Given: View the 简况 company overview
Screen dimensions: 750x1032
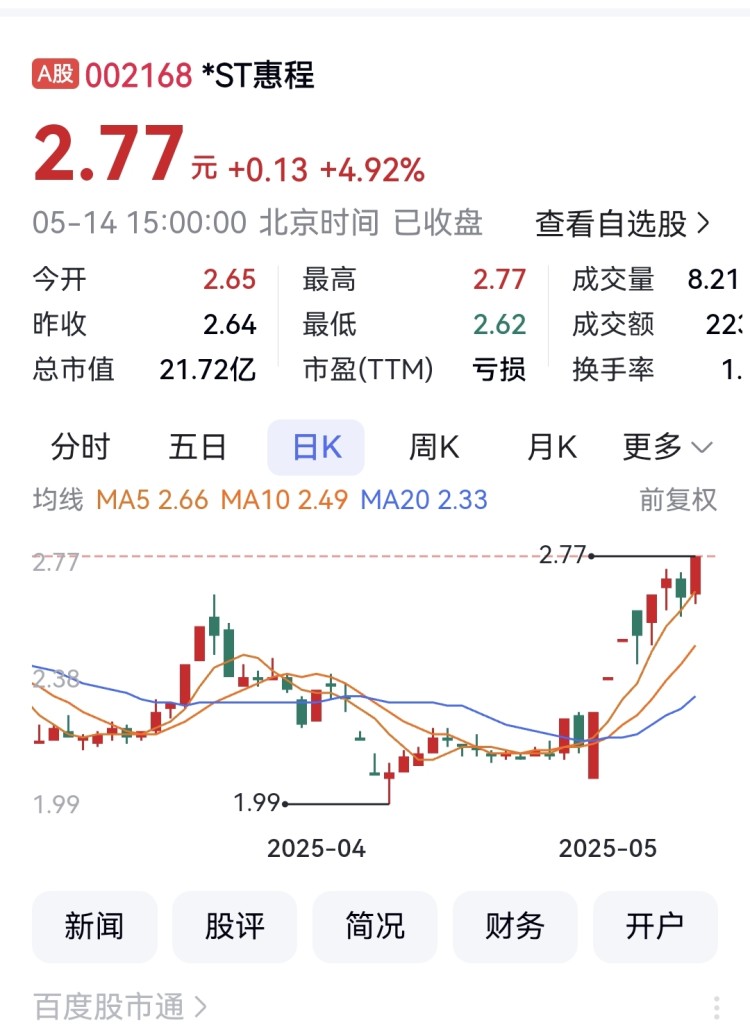Looking at the screenshot, I should [x=374, y=926].
